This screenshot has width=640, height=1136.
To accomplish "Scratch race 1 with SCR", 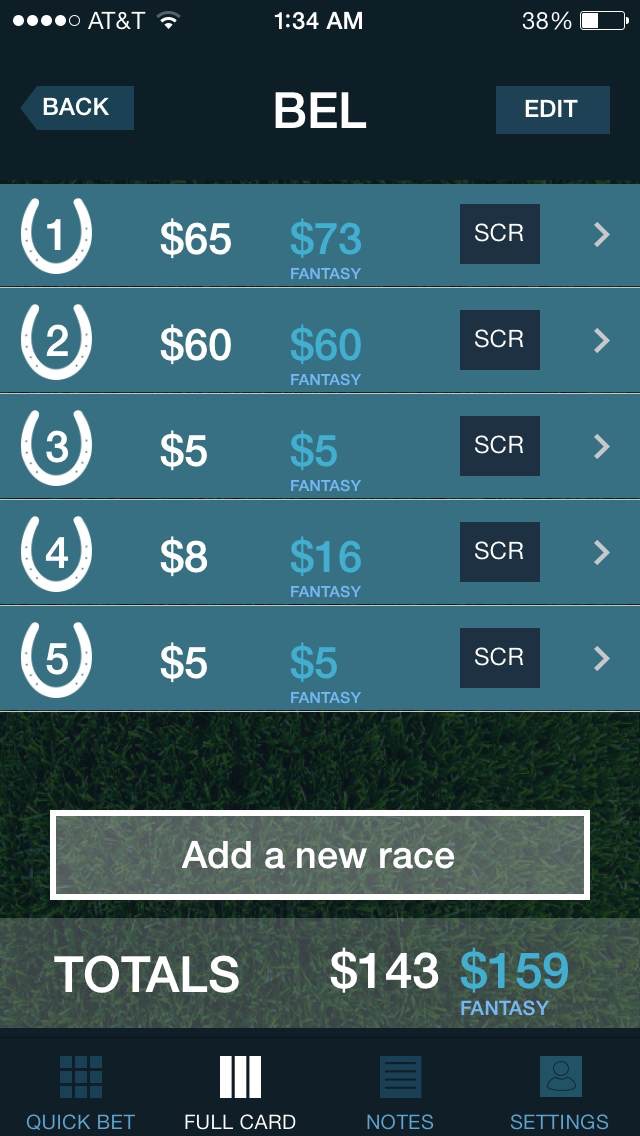I will point(499,234).
